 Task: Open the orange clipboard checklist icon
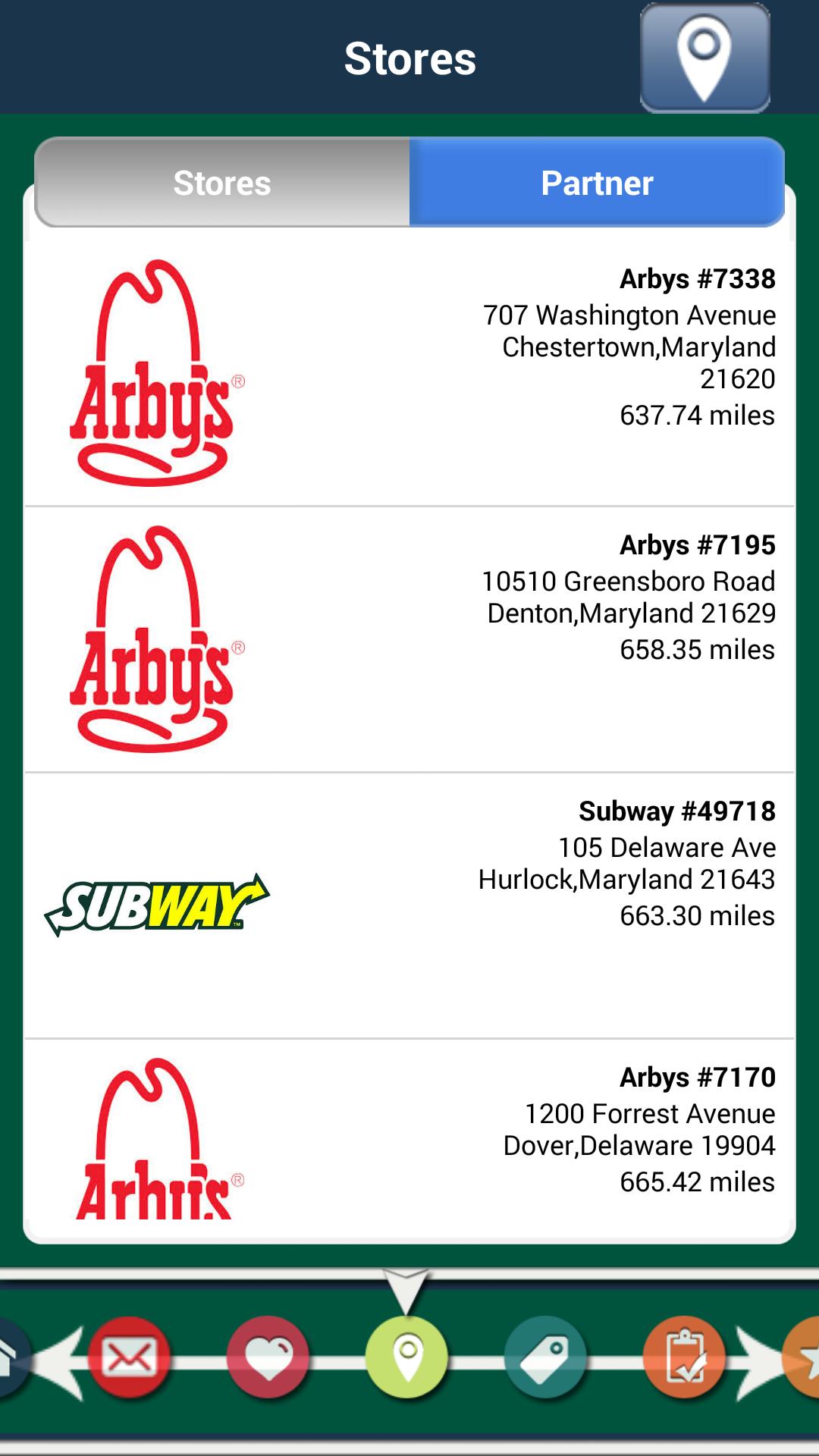pyautogui.click(x=684, y=1357)
